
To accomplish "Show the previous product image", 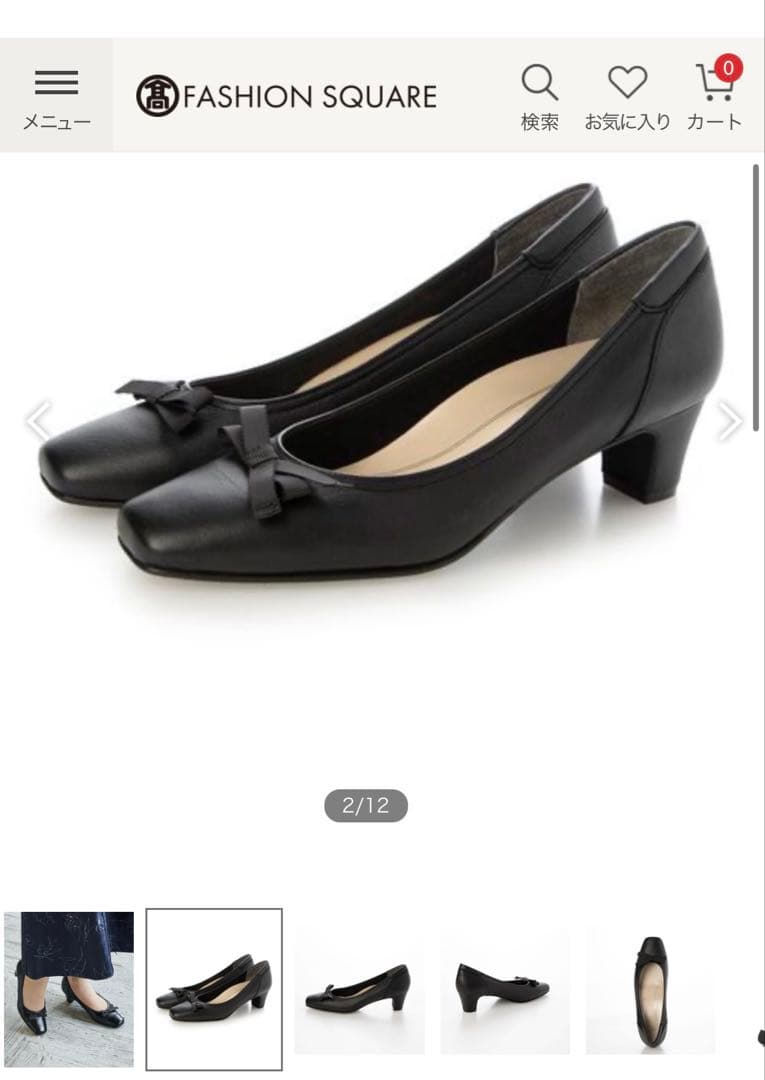I will coord(38,421).
